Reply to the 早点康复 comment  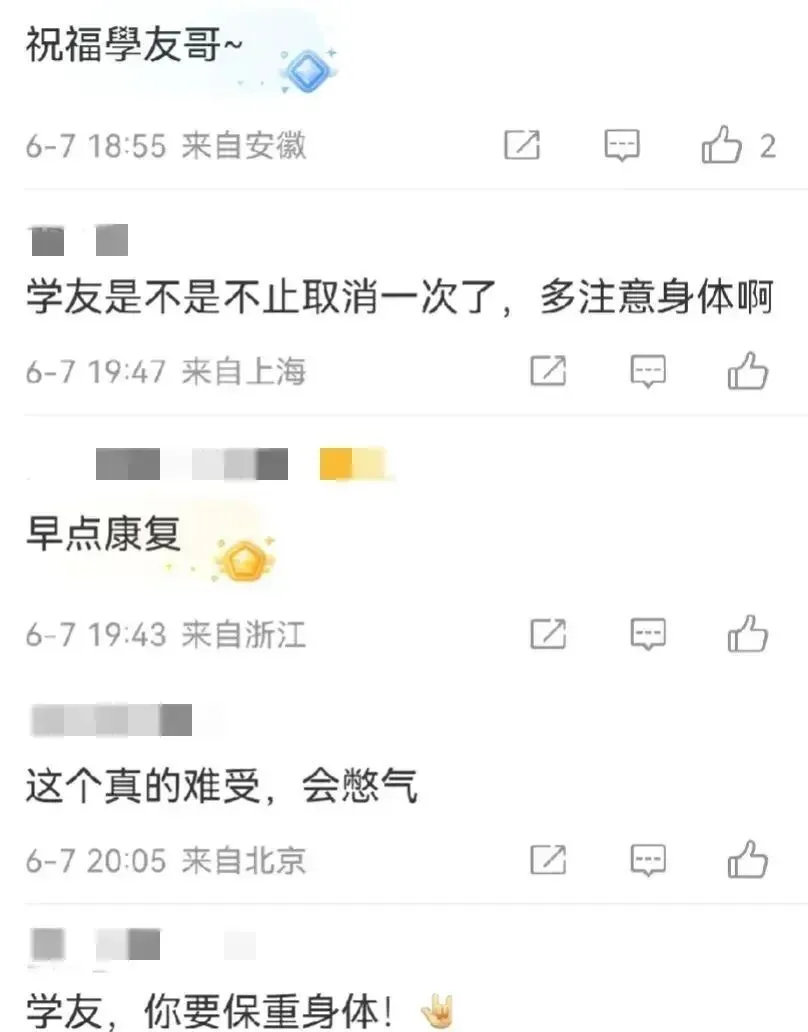click(x=648, y=634)
